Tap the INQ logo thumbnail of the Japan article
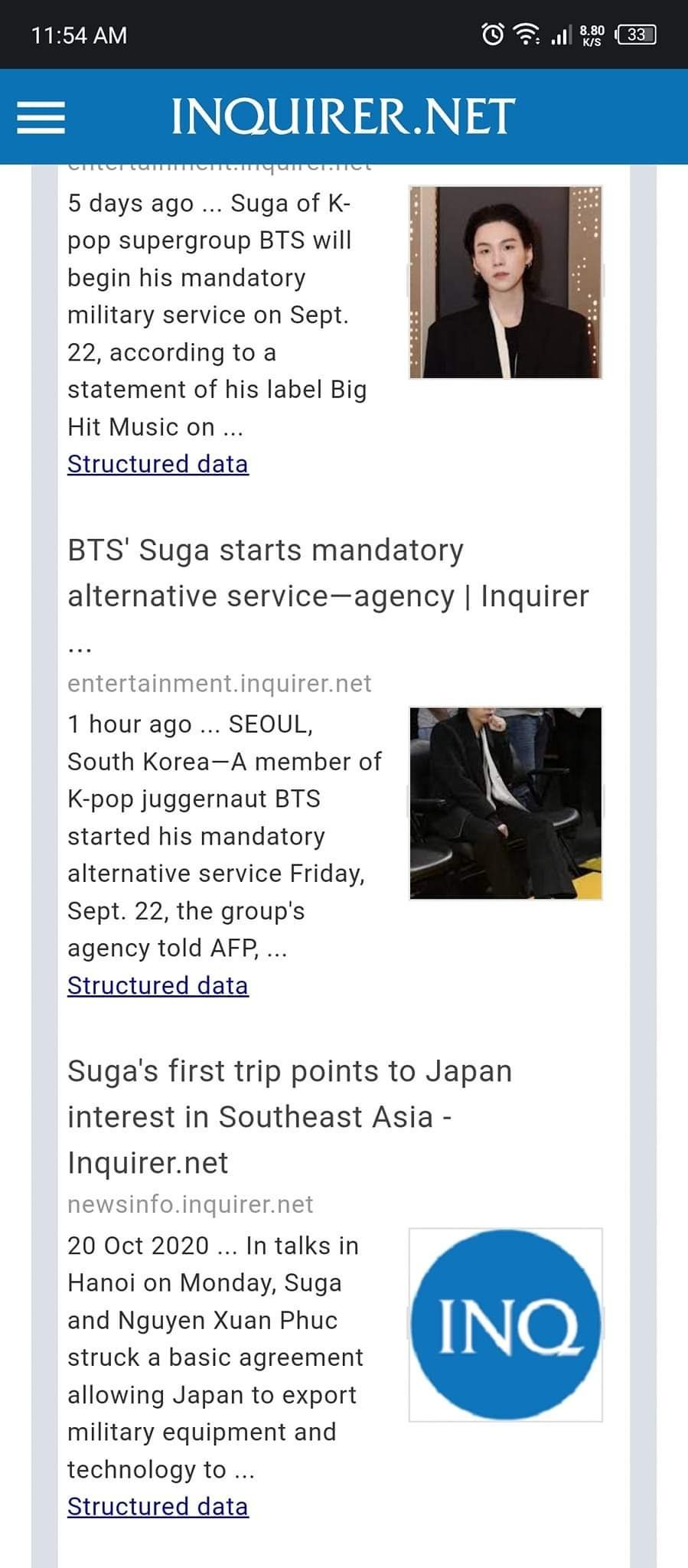 505,1325
